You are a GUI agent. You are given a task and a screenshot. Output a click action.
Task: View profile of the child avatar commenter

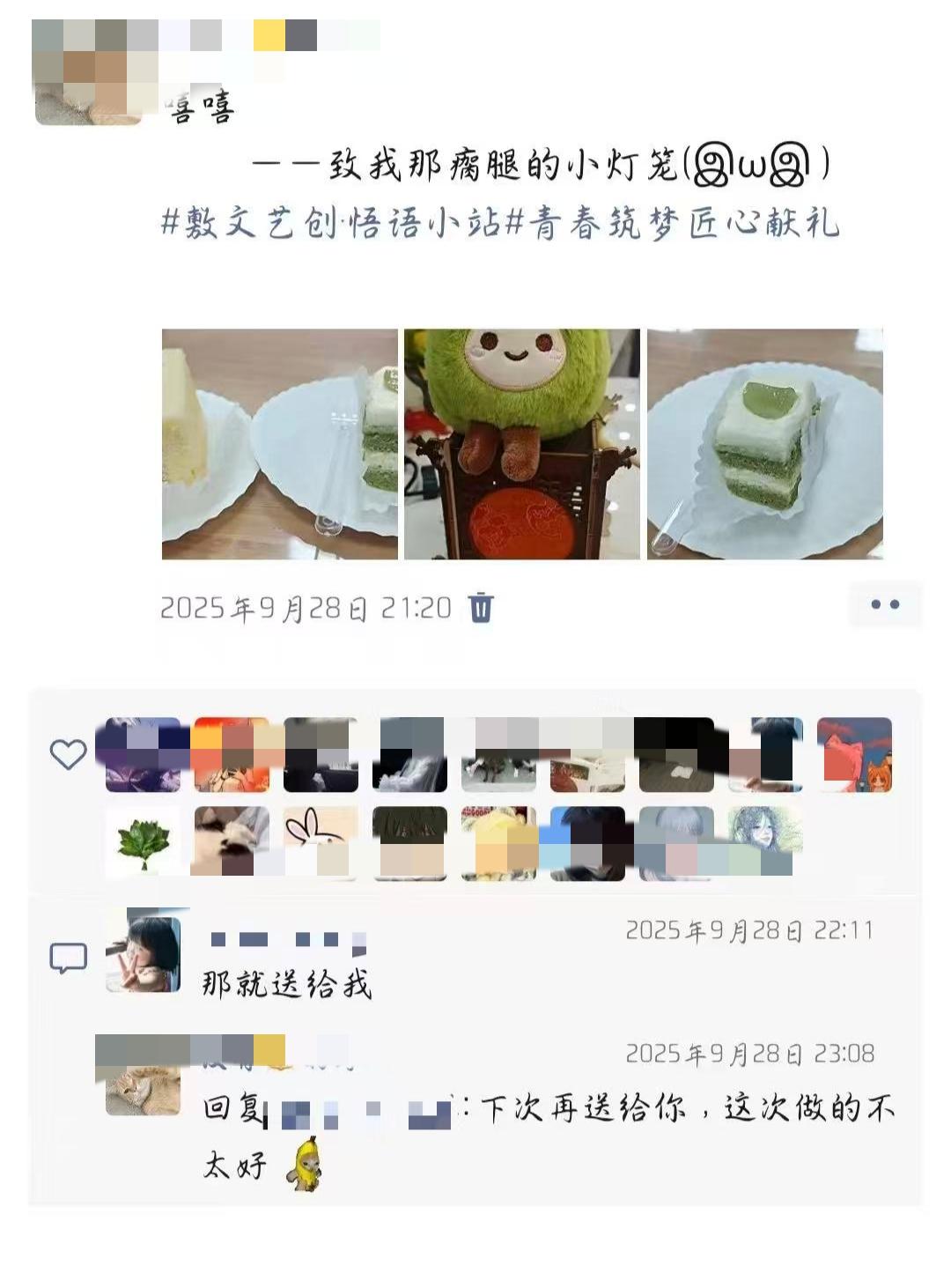coord(144,955)
